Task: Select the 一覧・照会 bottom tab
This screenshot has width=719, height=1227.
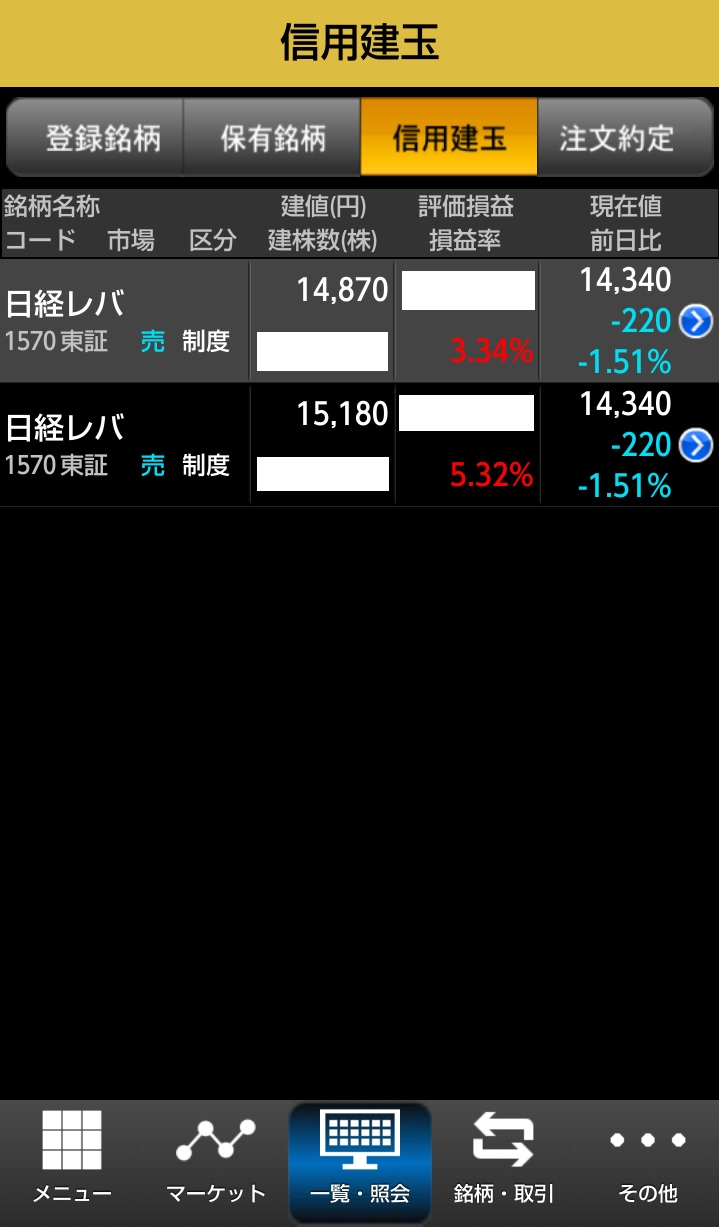Action: tap(360, 1160)
